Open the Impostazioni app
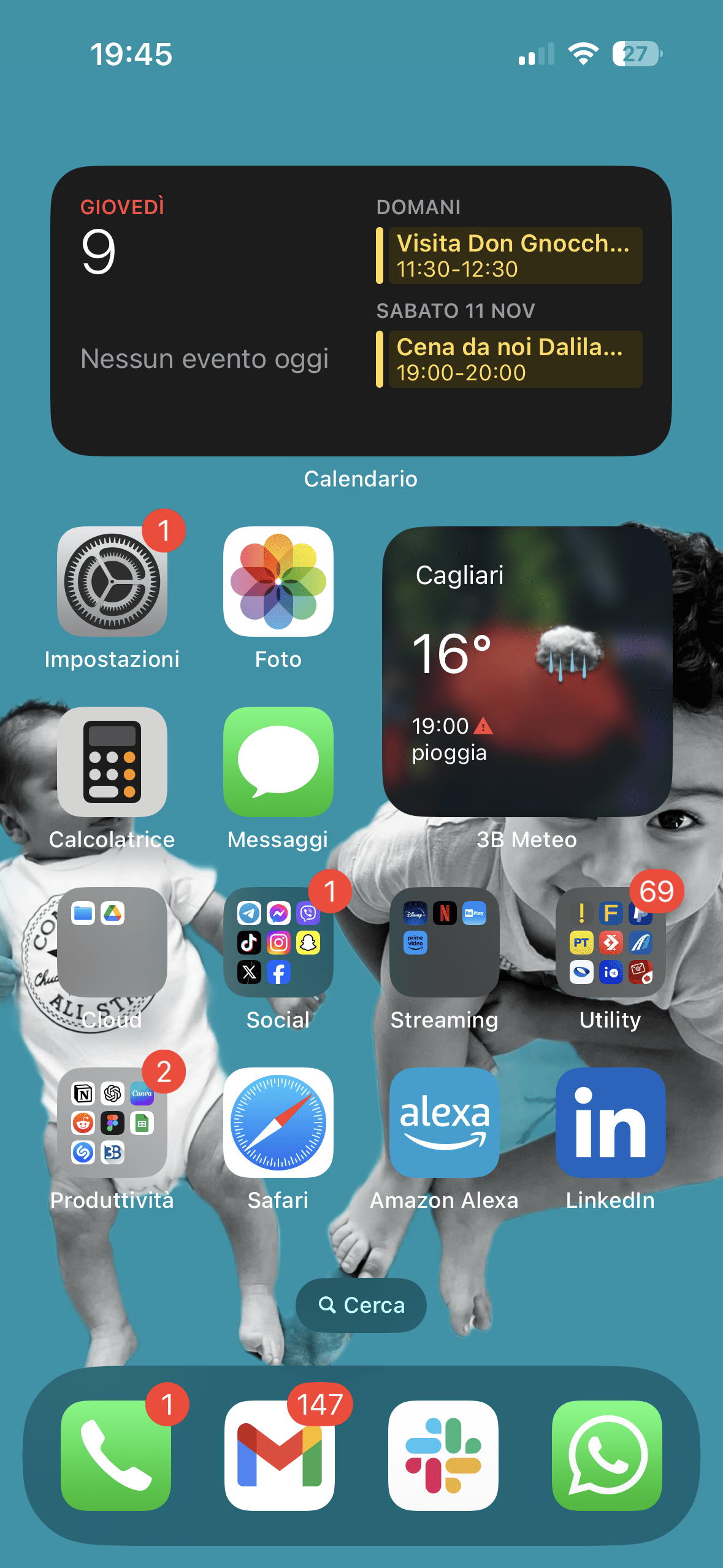The image size is (723, 1568). tap(112, 582)
